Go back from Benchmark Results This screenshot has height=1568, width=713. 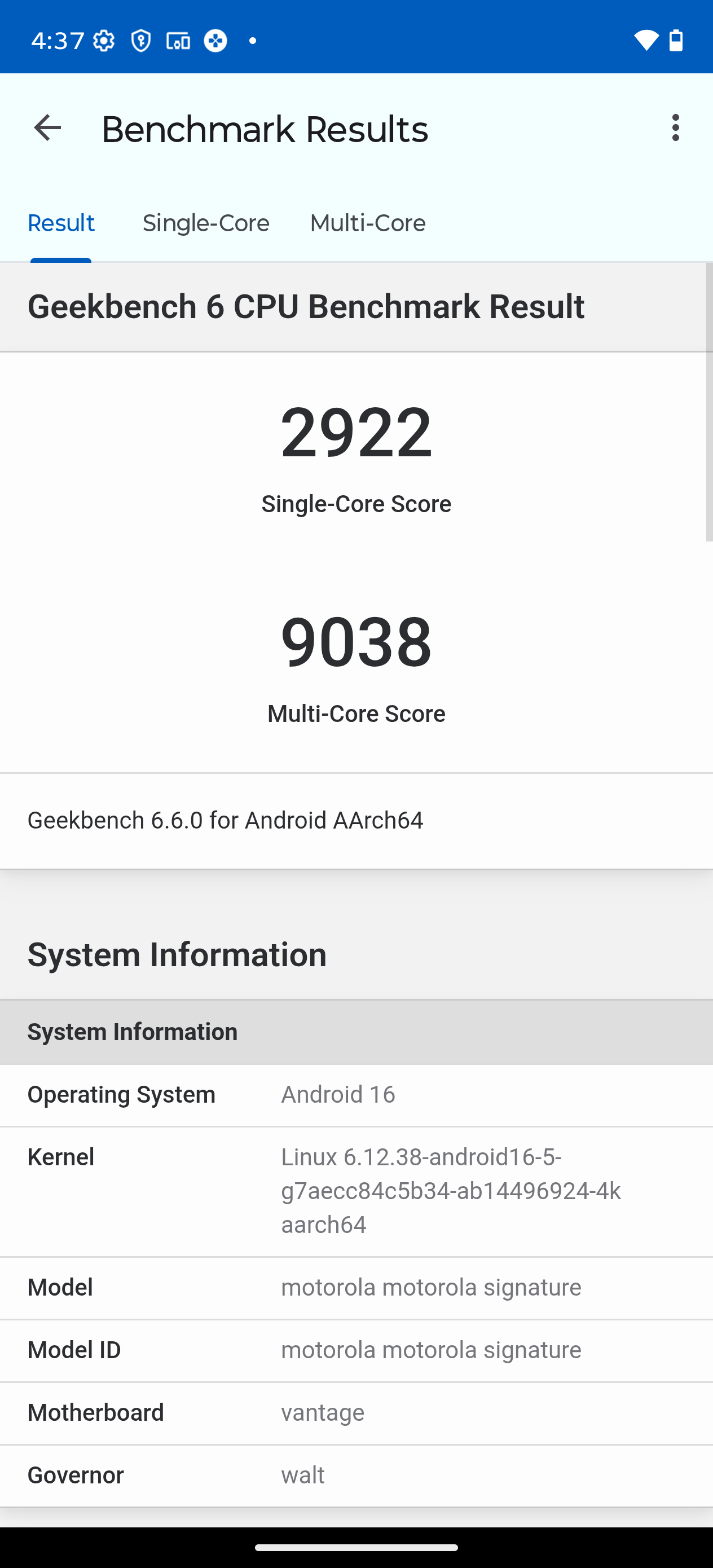click(x=47, y=128)
